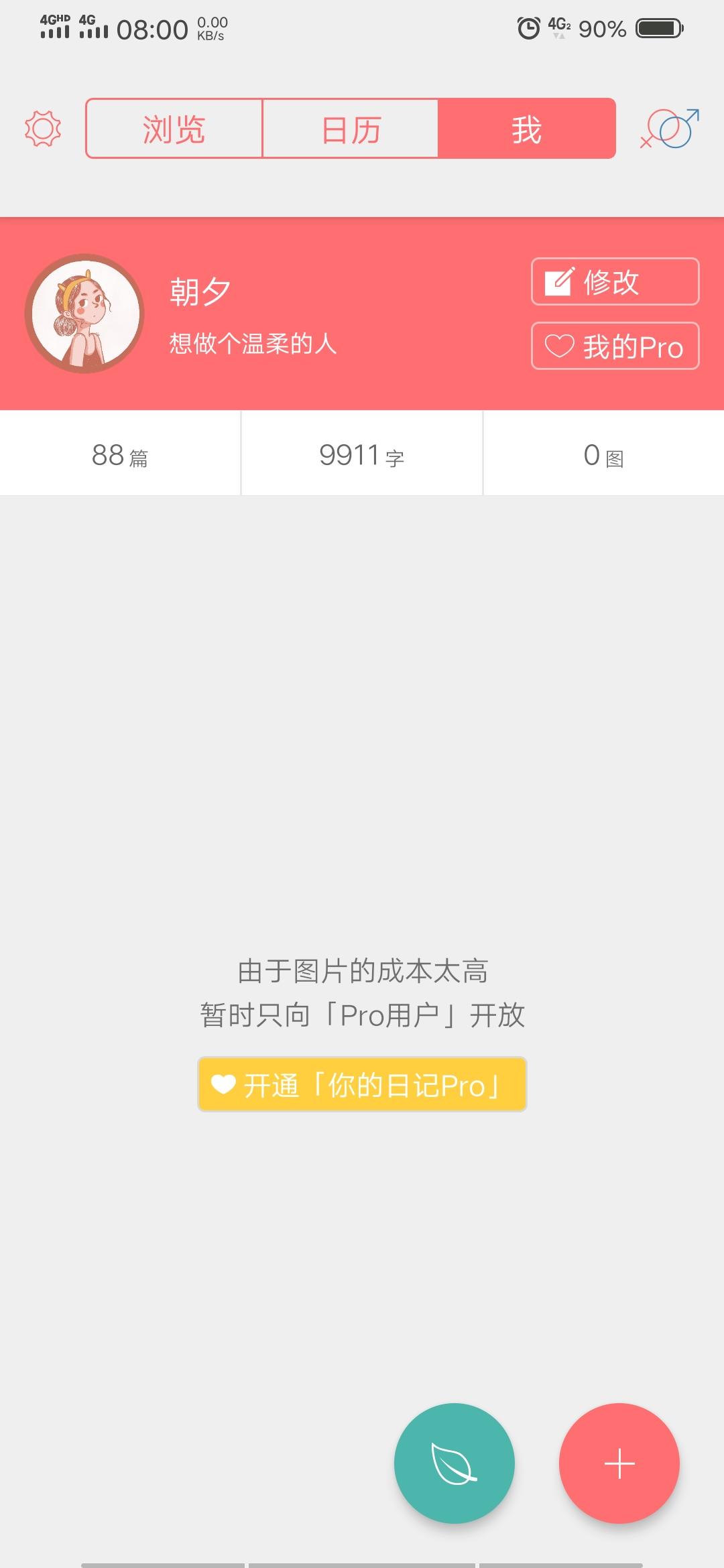View the 88 篇 diary entries section
Viewport: 724px width, 1568px height.
click(x=120, y=454)
